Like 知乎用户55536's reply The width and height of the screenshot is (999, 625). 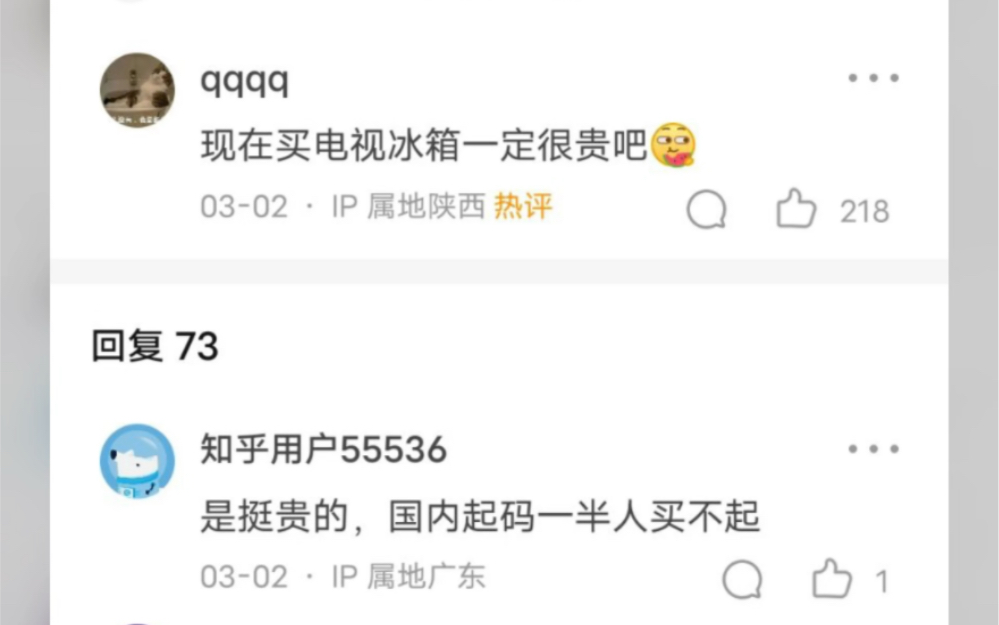(832, 579)
